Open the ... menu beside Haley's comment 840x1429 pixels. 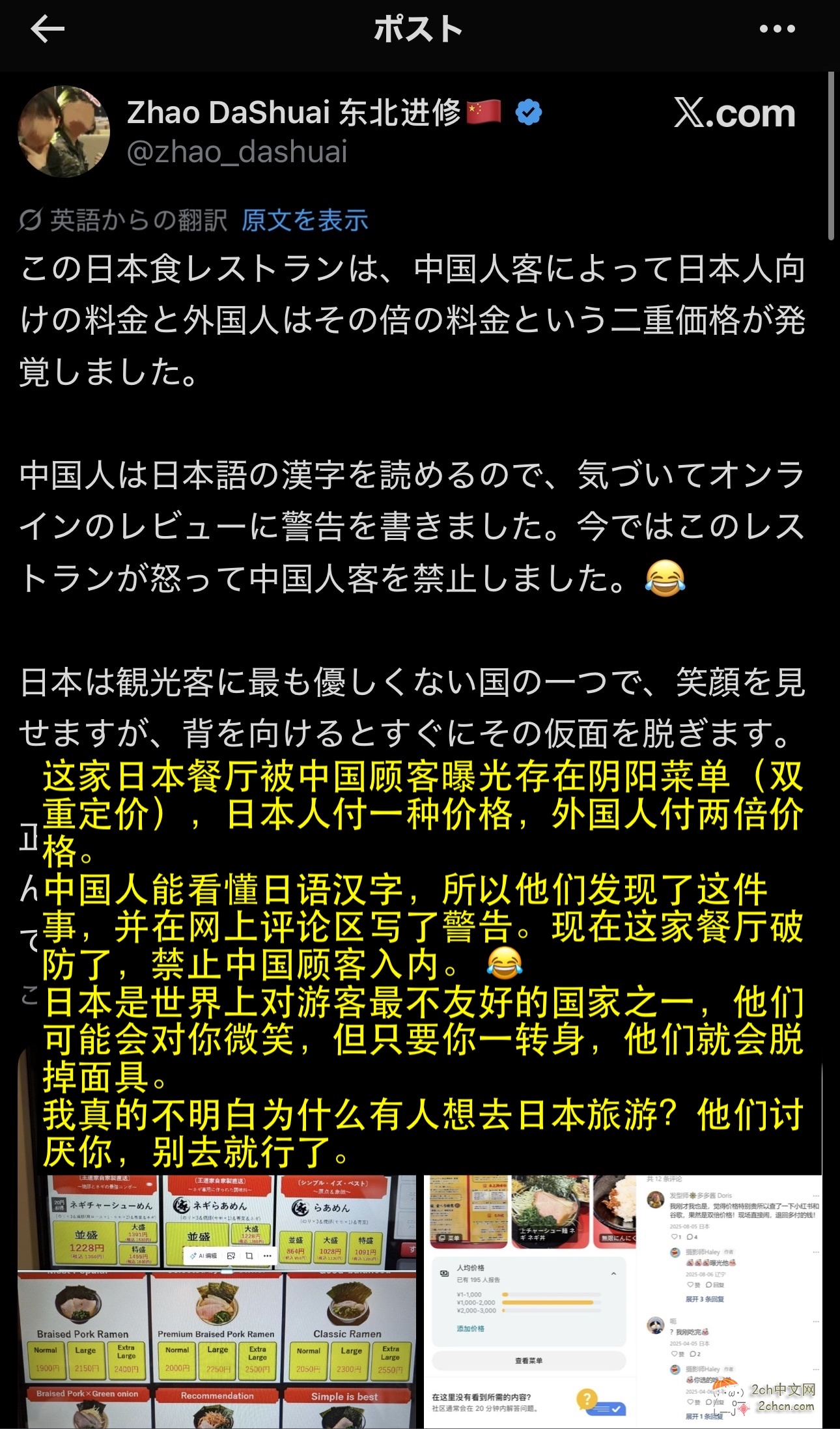tap(815, 1252)
